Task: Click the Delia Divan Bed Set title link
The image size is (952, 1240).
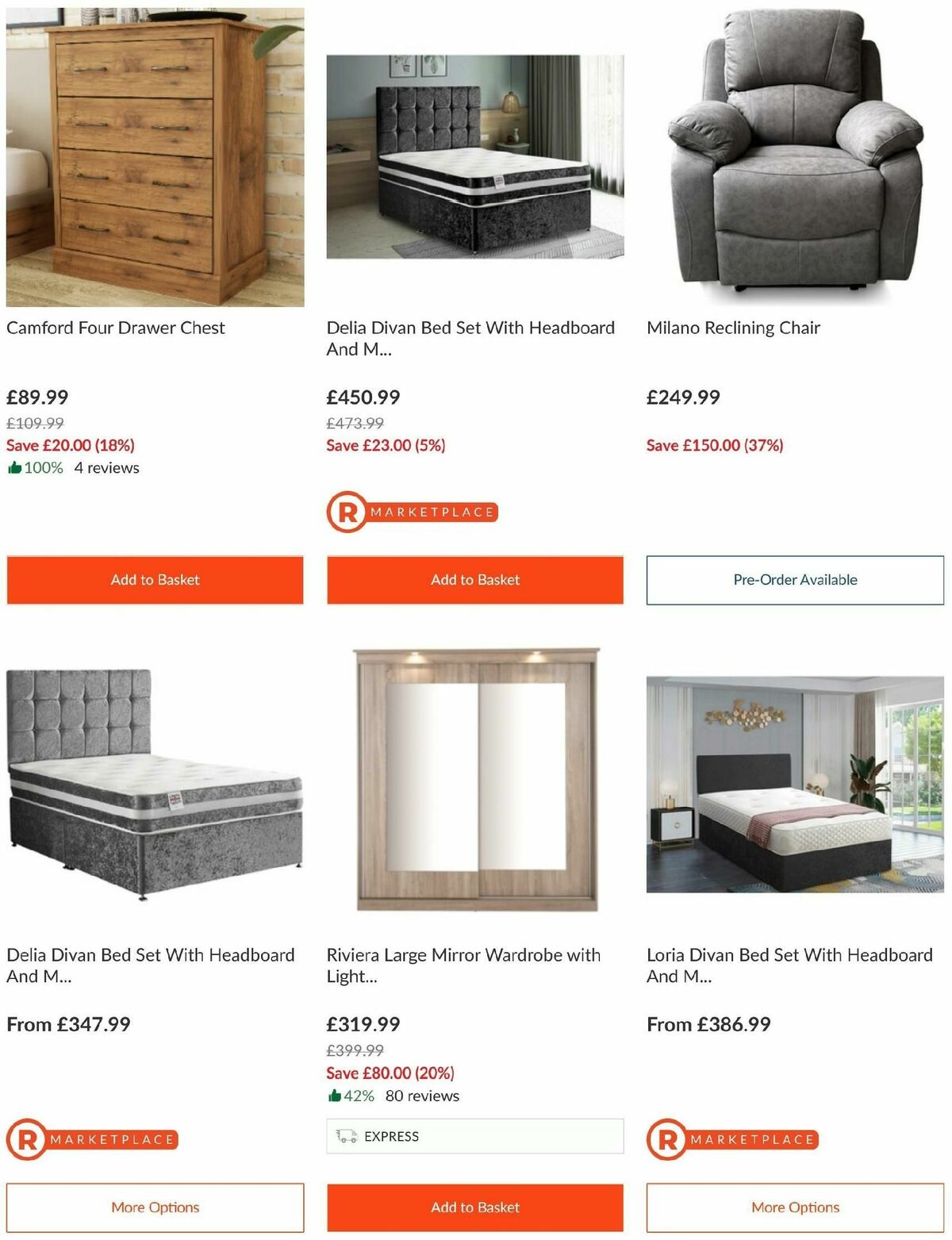Action: click(471, 327)
